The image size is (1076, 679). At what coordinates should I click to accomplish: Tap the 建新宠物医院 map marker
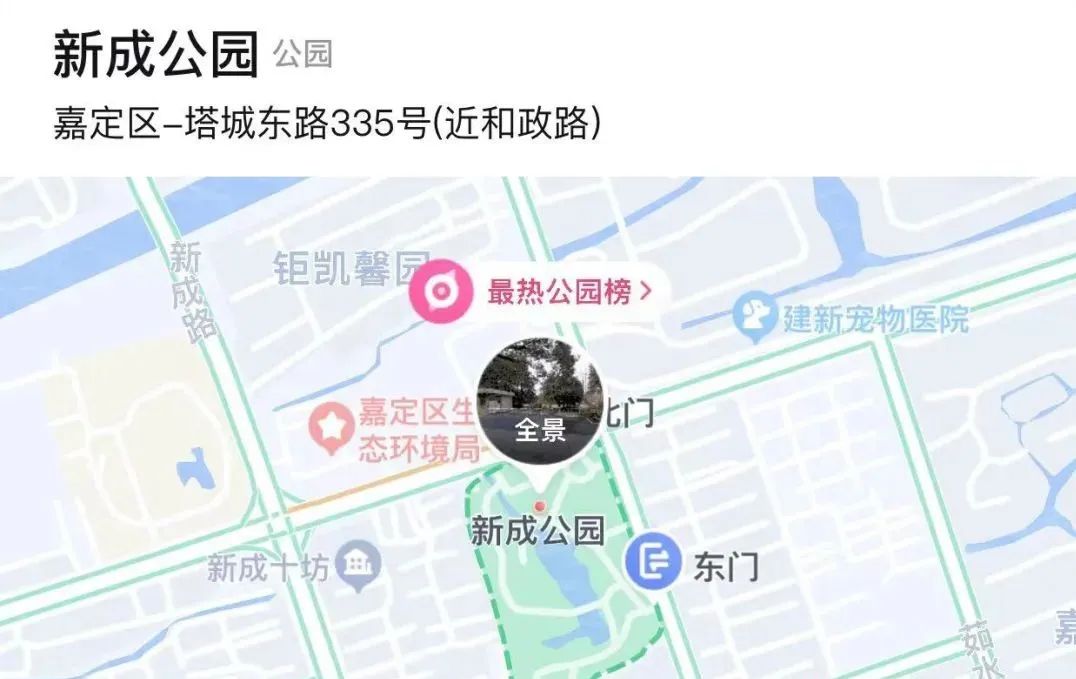point(755,319)
